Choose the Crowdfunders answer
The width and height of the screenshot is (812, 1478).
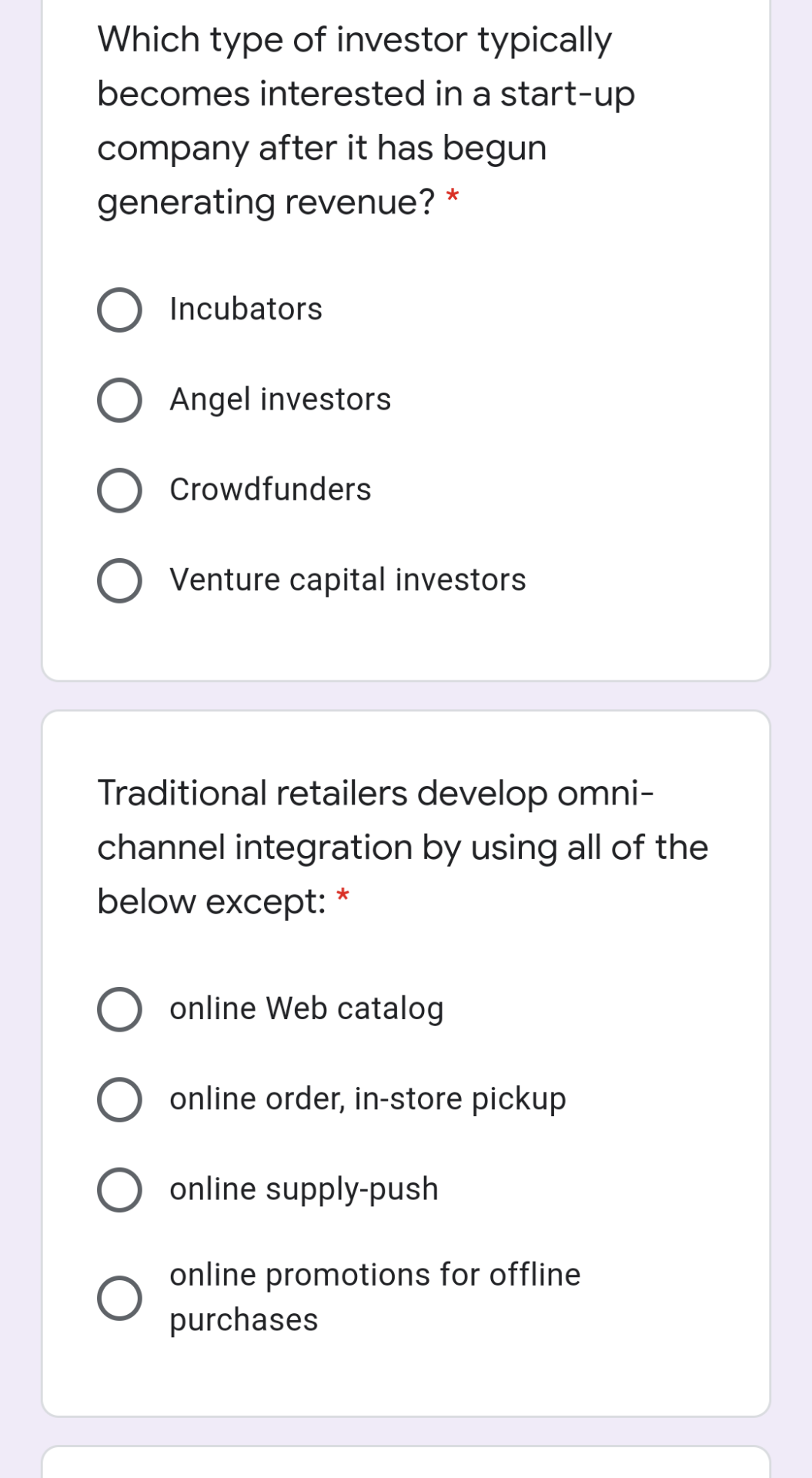(121, 490)
